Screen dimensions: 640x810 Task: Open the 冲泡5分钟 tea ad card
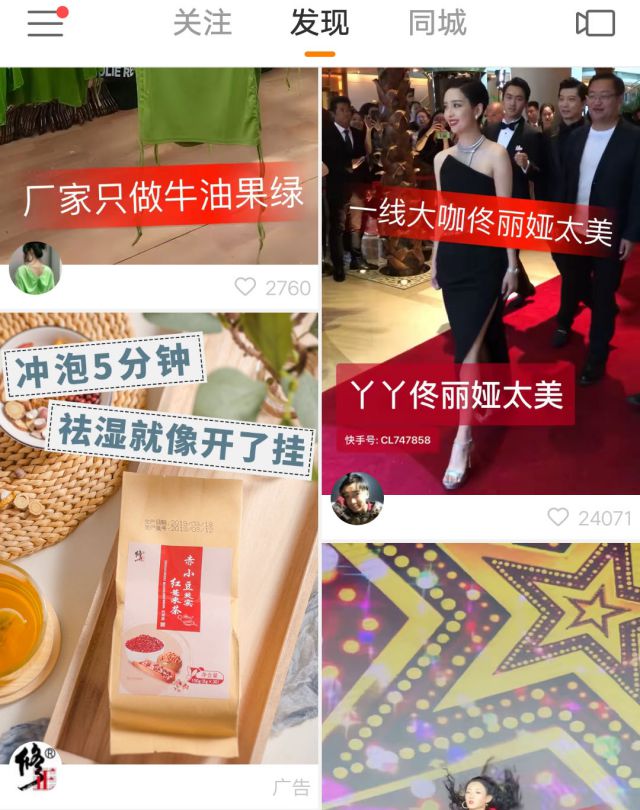[160, 560]
